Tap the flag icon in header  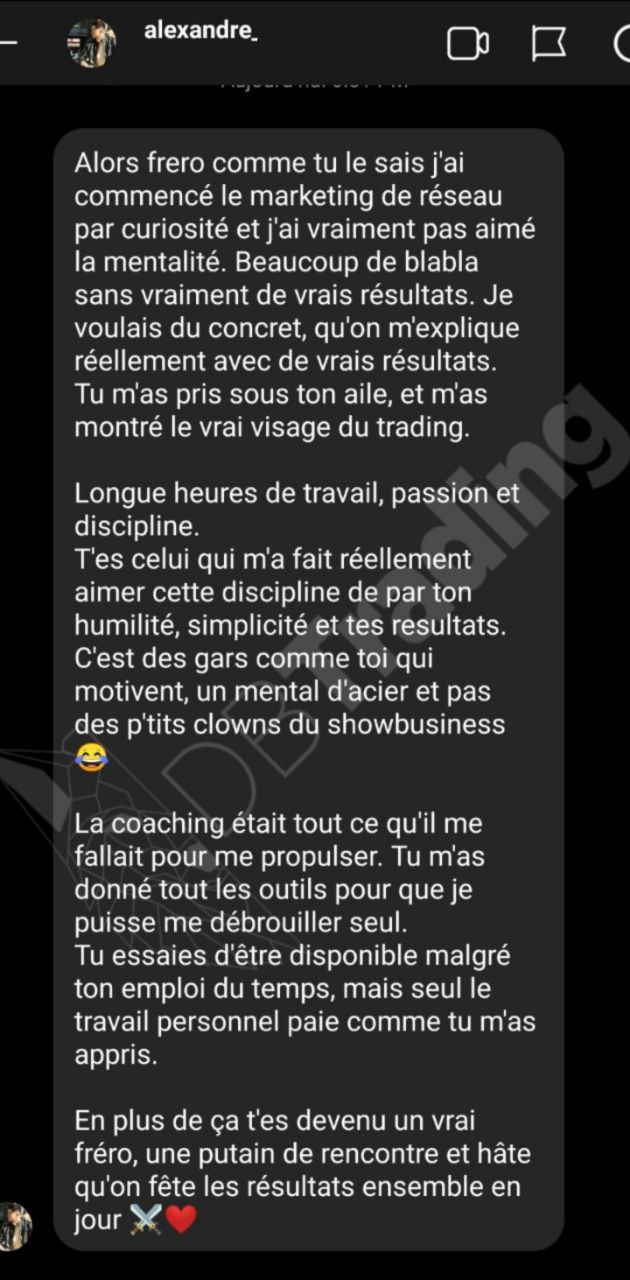549,44
